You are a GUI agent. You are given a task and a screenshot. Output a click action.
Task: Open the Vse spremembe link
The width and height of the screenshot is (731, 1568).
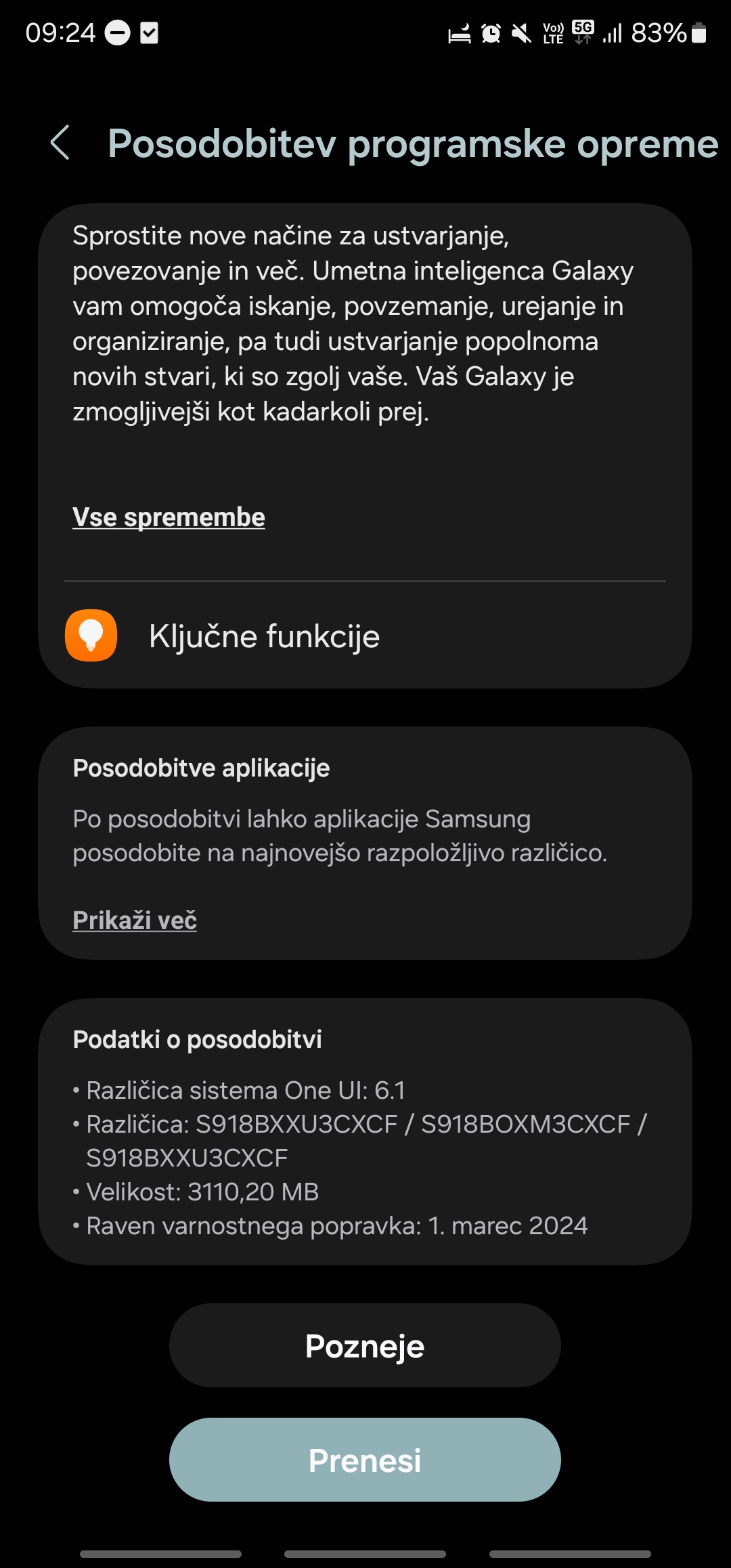tap(169, 517)
